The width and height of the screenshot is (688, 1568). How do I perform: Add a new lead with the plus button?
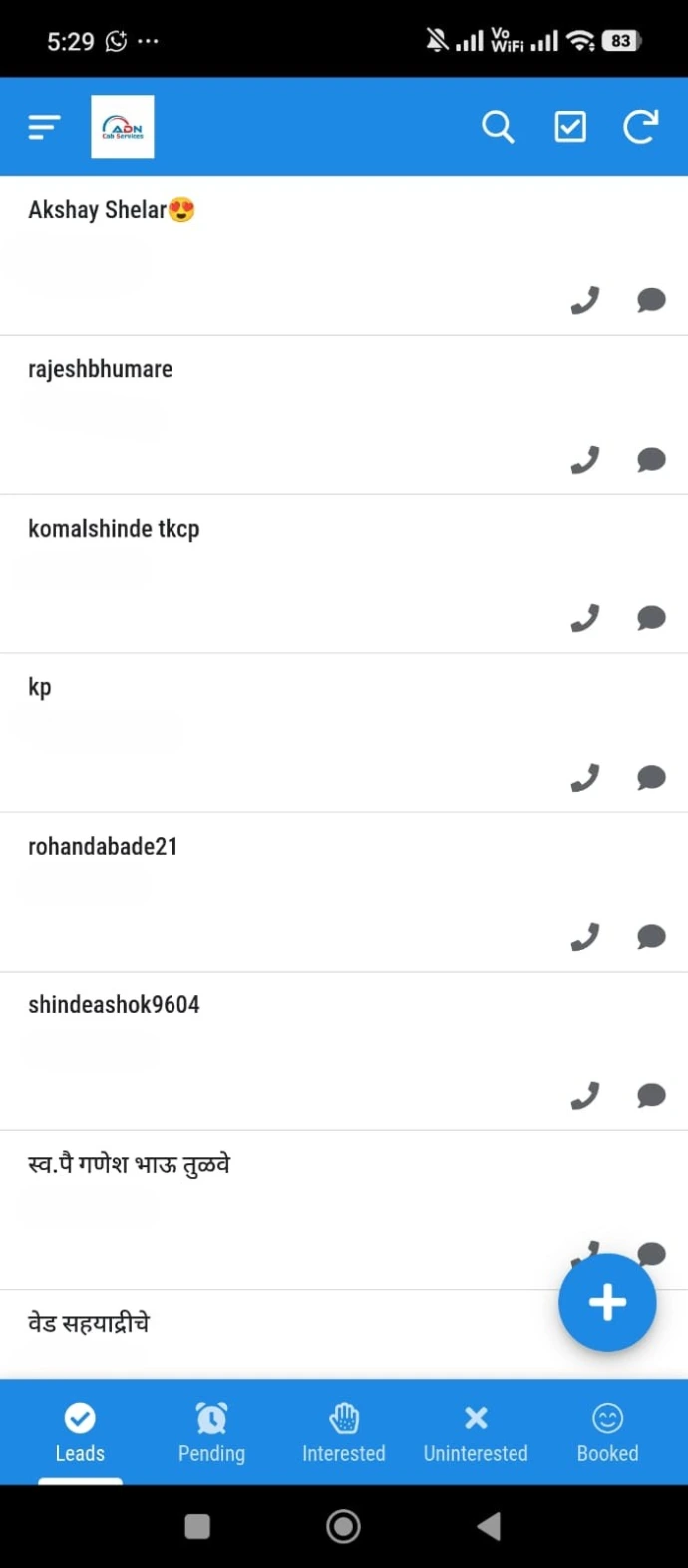coord(606,1302)
